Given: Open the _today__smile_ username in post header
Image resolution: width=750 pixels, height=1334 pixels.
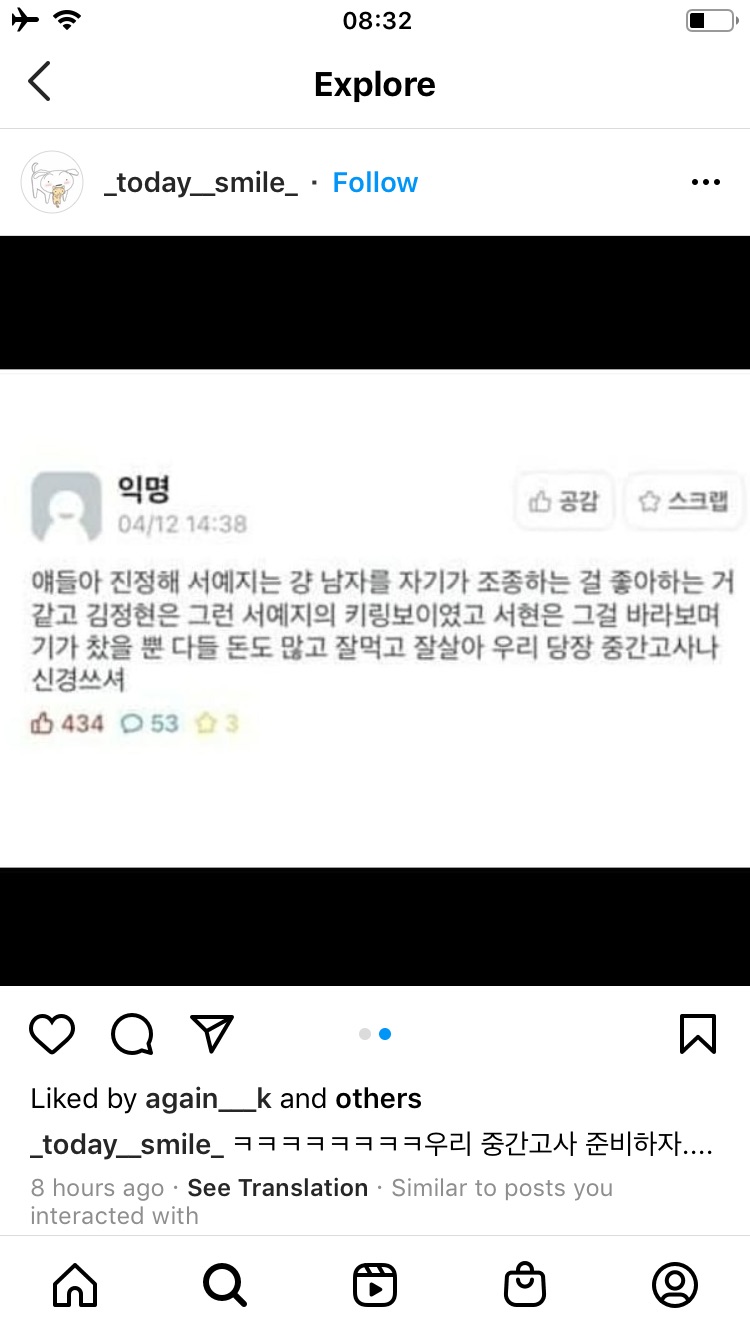Looking at the screenshot, I should tap(201, 183).
